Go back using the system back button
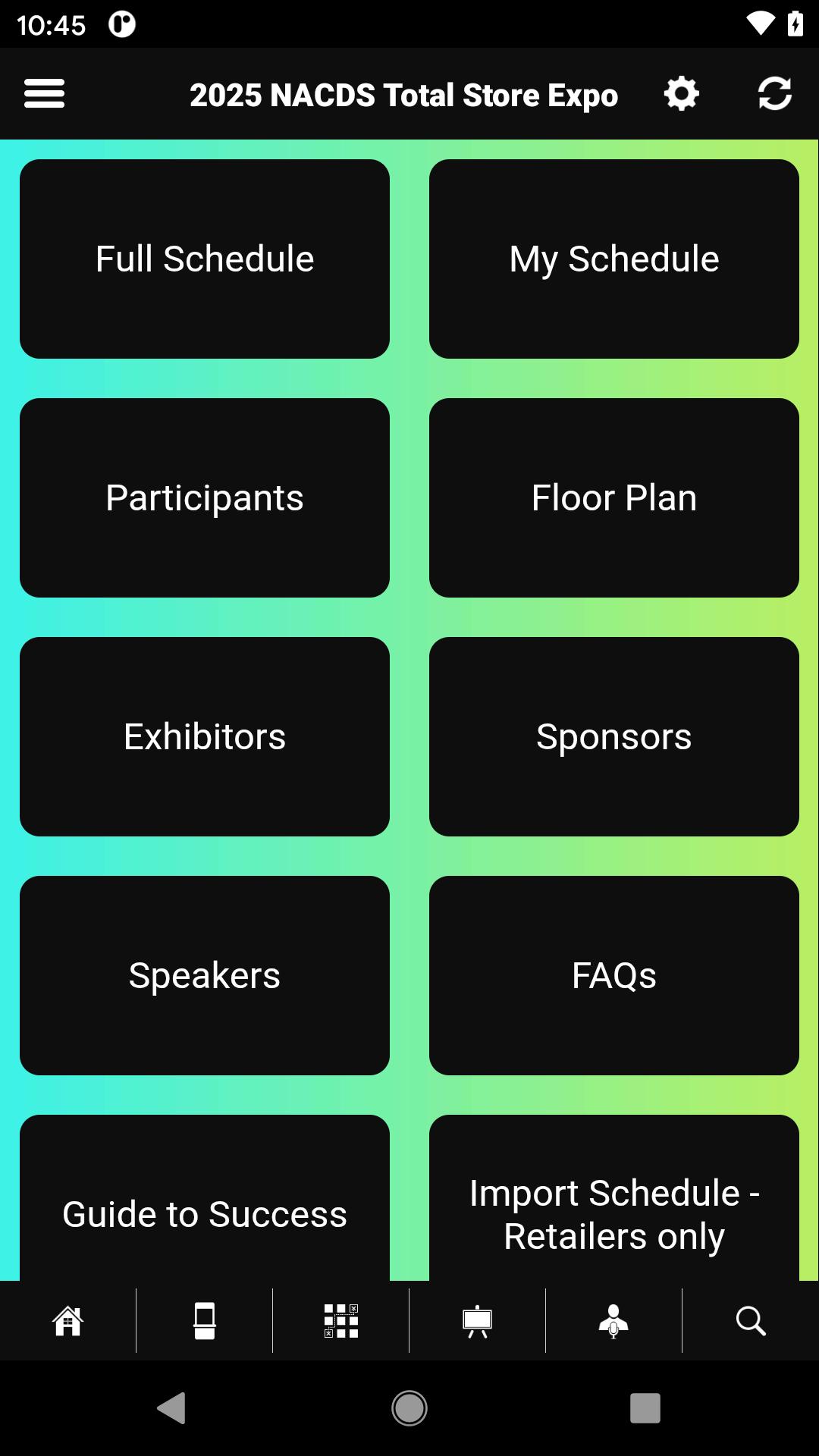Image resolution: width=819 pixels, height=1456 pixels. pos(172,1408)
